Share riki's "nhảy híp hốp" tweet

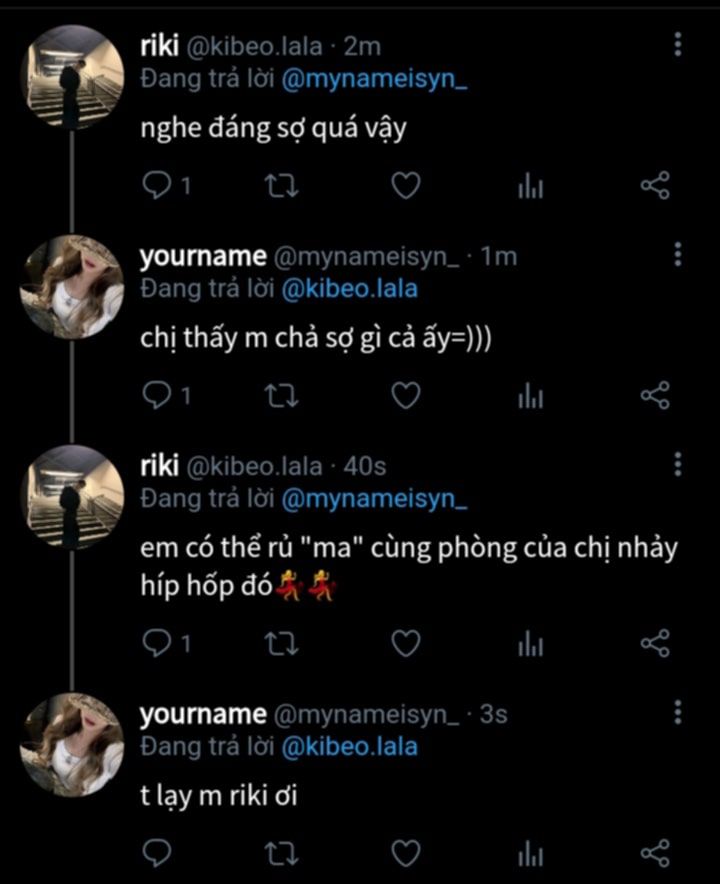654,644
